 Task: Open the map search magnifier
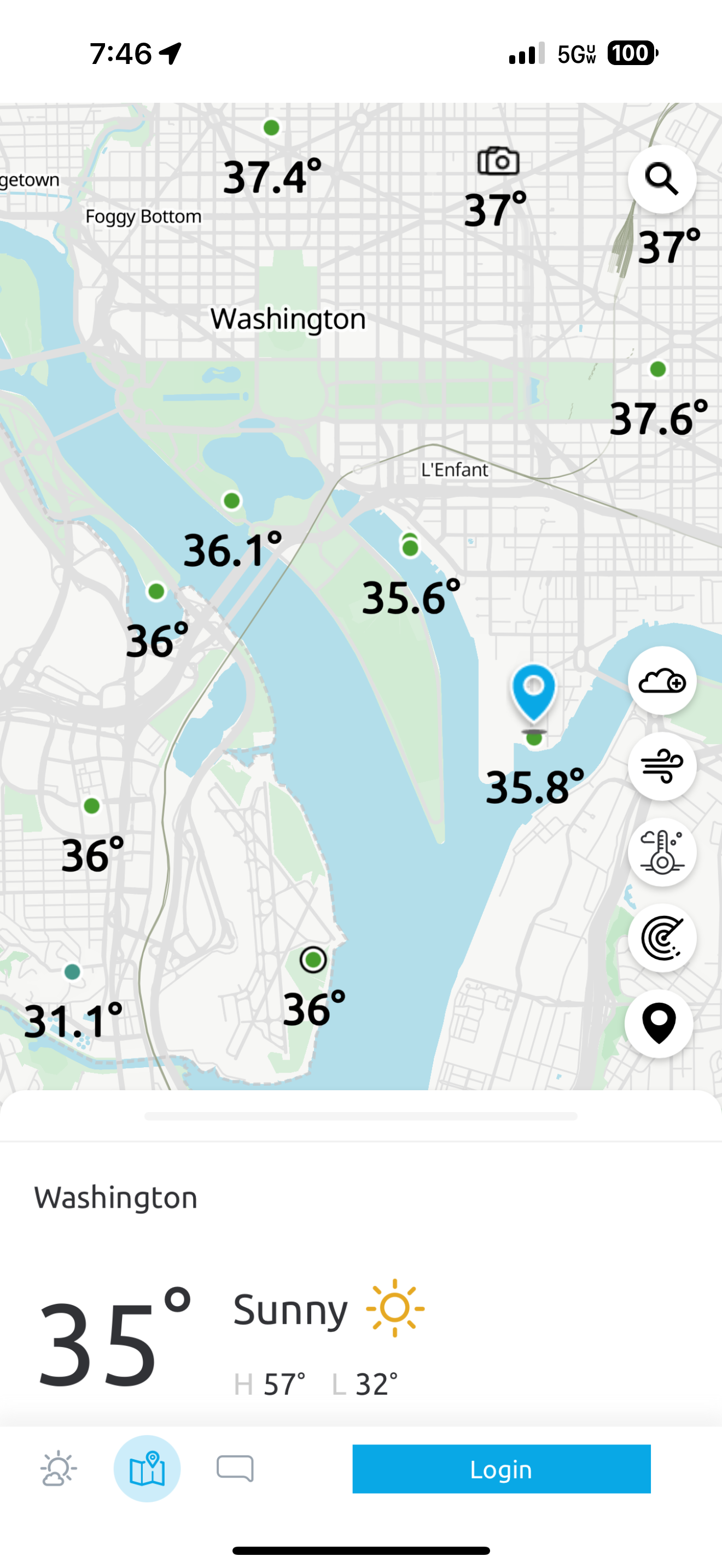tap(662, 179)
